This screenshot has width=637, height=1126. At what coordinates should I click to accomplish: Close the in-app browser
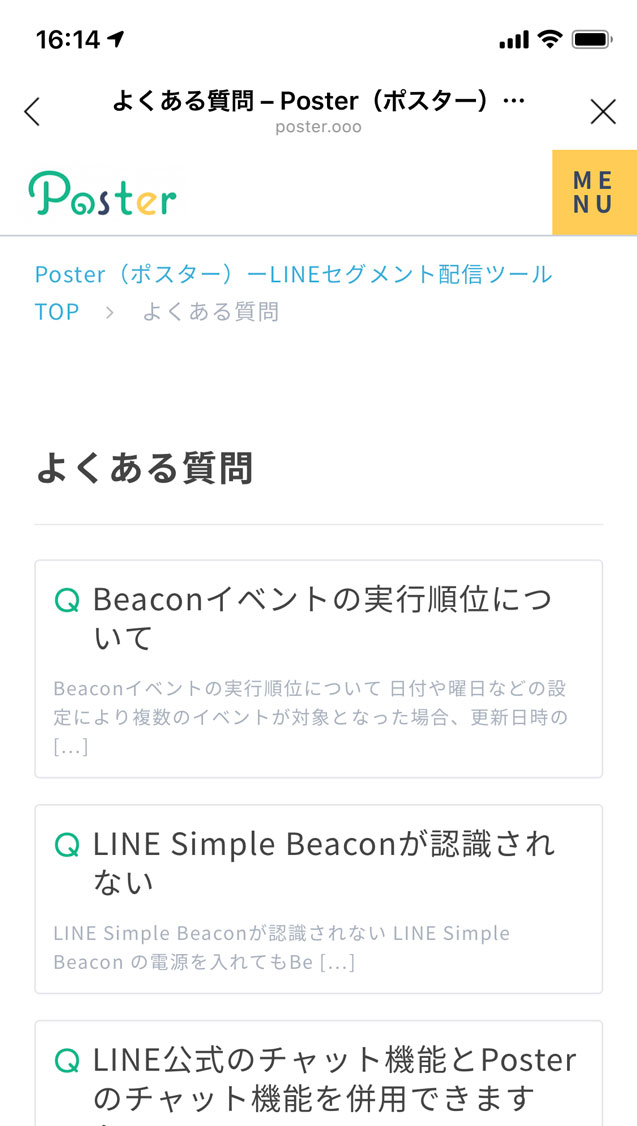(x=603, y=112)
